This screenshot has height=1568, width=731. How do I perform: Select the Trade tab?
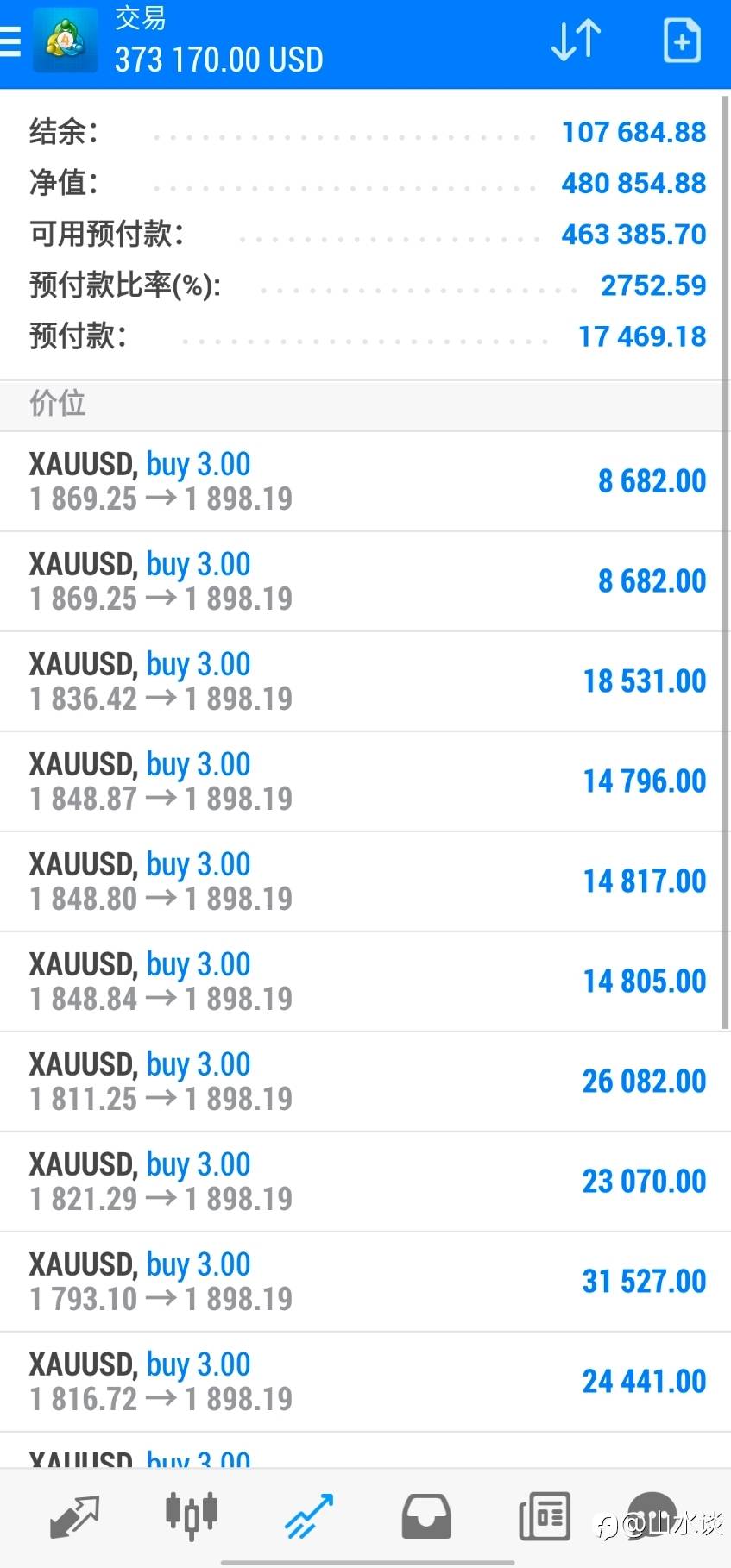(308, 1516)
